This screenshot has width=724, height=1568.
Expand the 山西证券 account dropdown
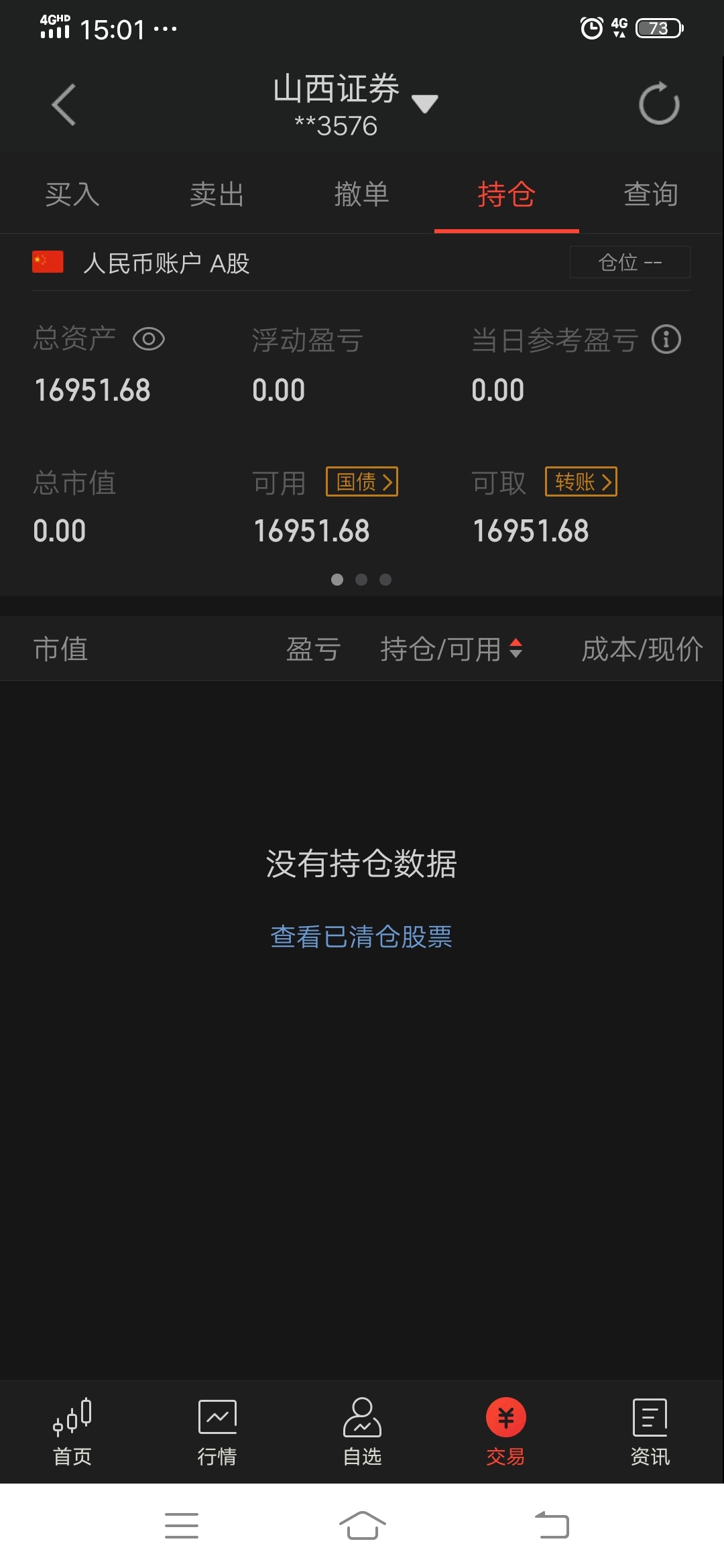coord(424,104)
